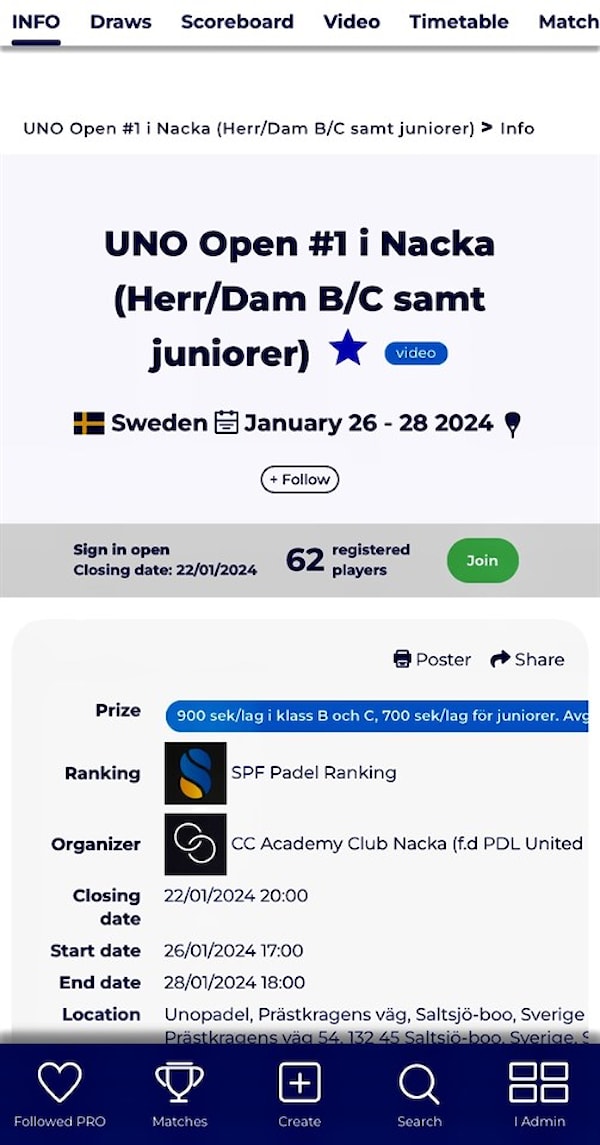Open the location pin icon
This screenshot has width=600, height=1145.
click(x=512, y=424)
